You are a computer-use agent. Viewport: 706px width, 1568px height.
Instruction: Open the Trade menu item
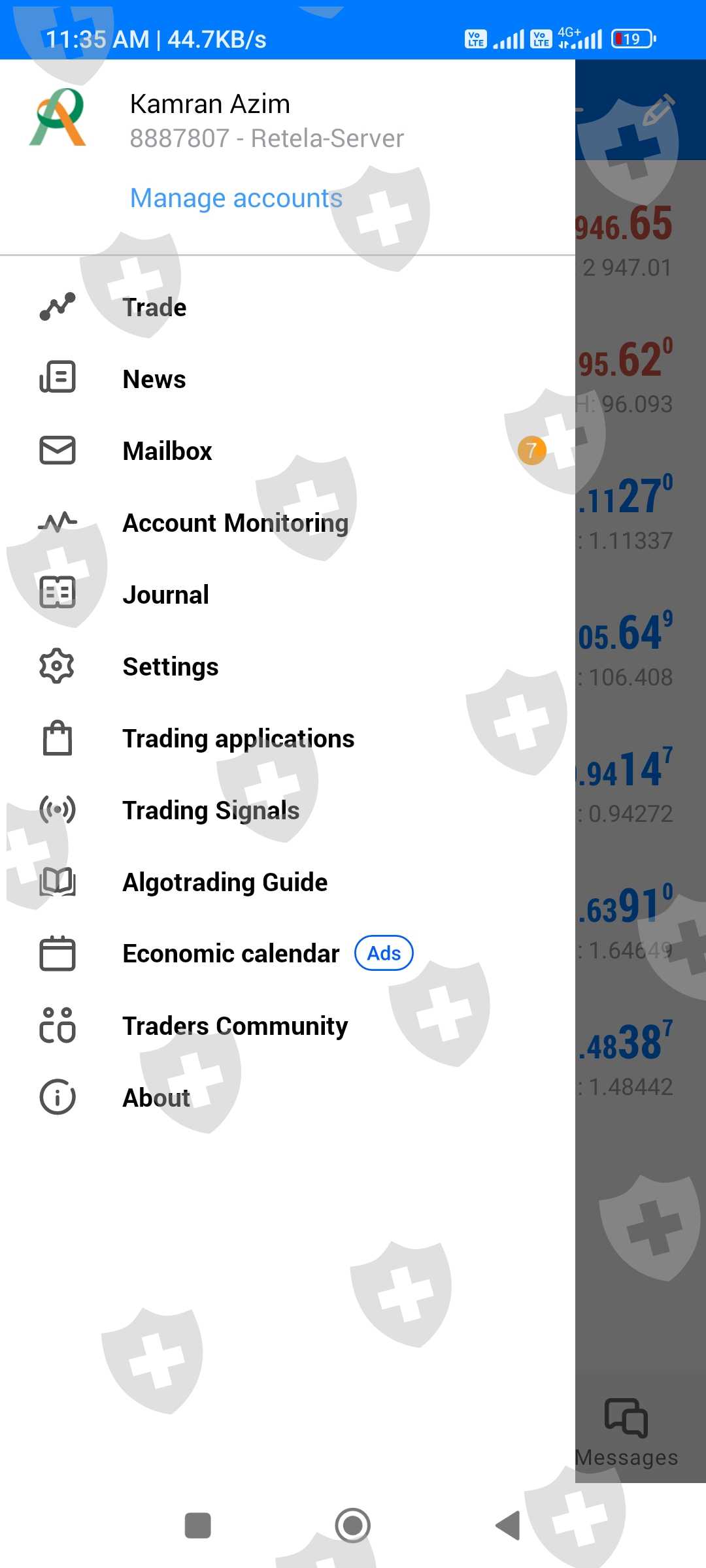288,307
